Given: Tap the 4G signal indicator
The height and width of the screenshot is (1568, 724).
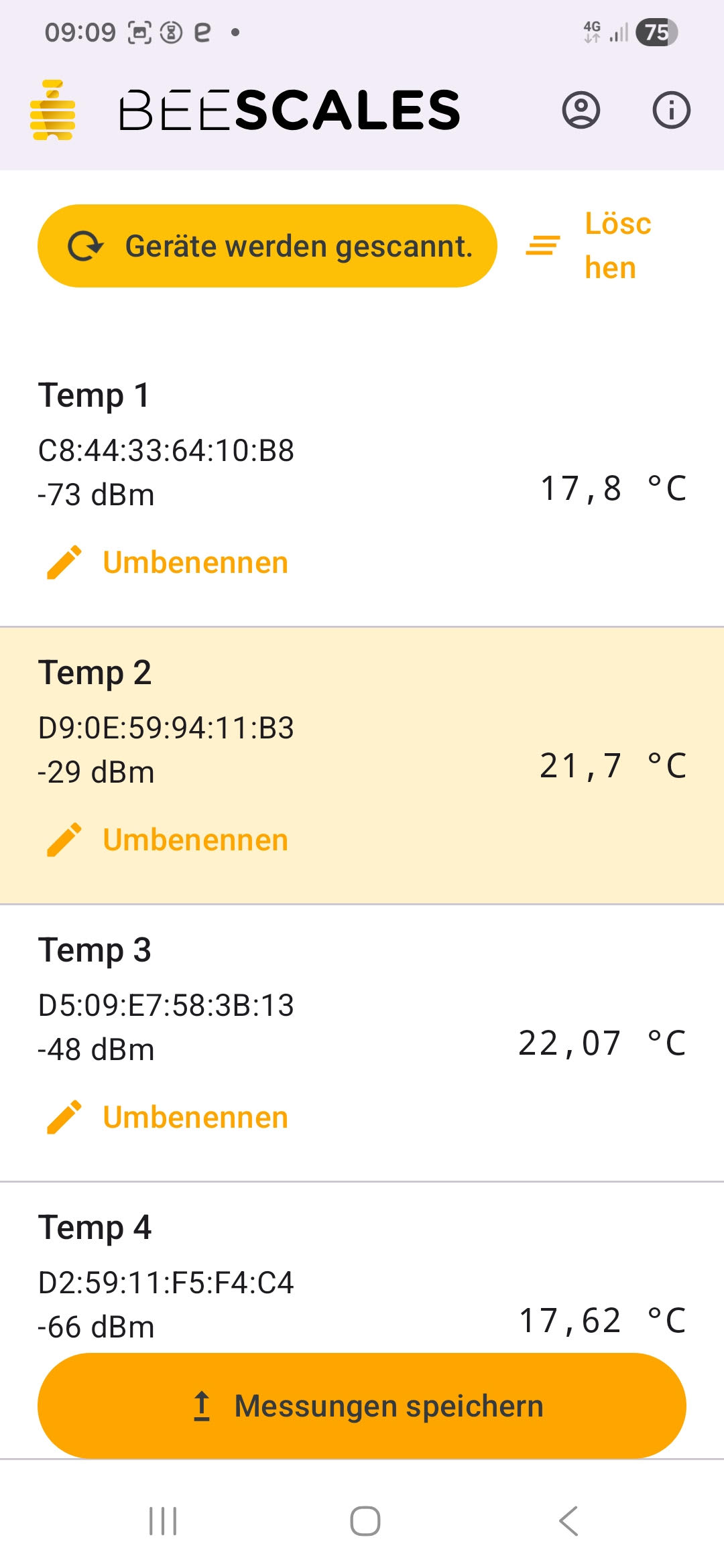Looking at the screenshot, I should (593, 31).
